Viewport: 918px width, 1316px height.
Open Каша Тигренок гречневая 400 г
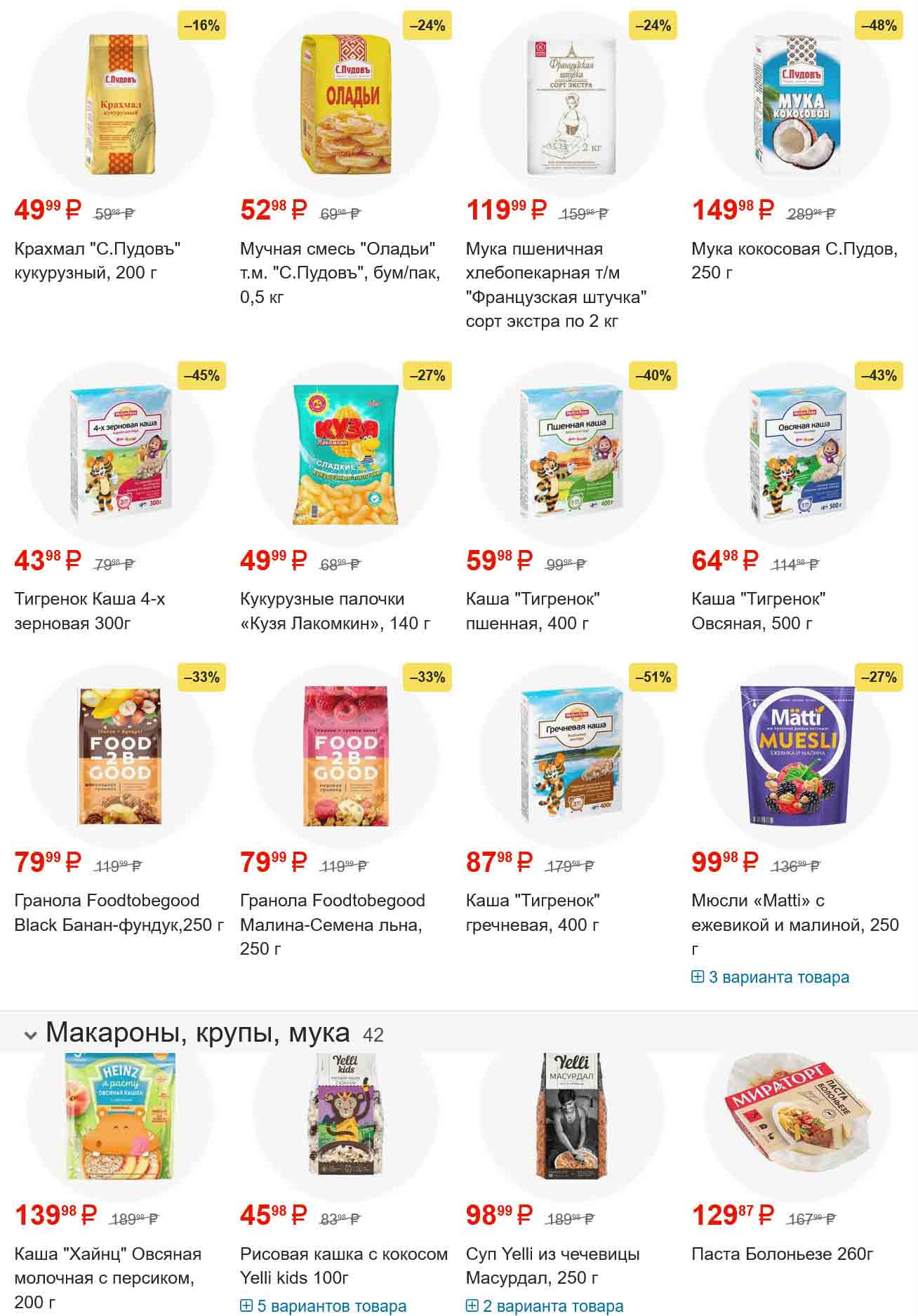point(533,912)
